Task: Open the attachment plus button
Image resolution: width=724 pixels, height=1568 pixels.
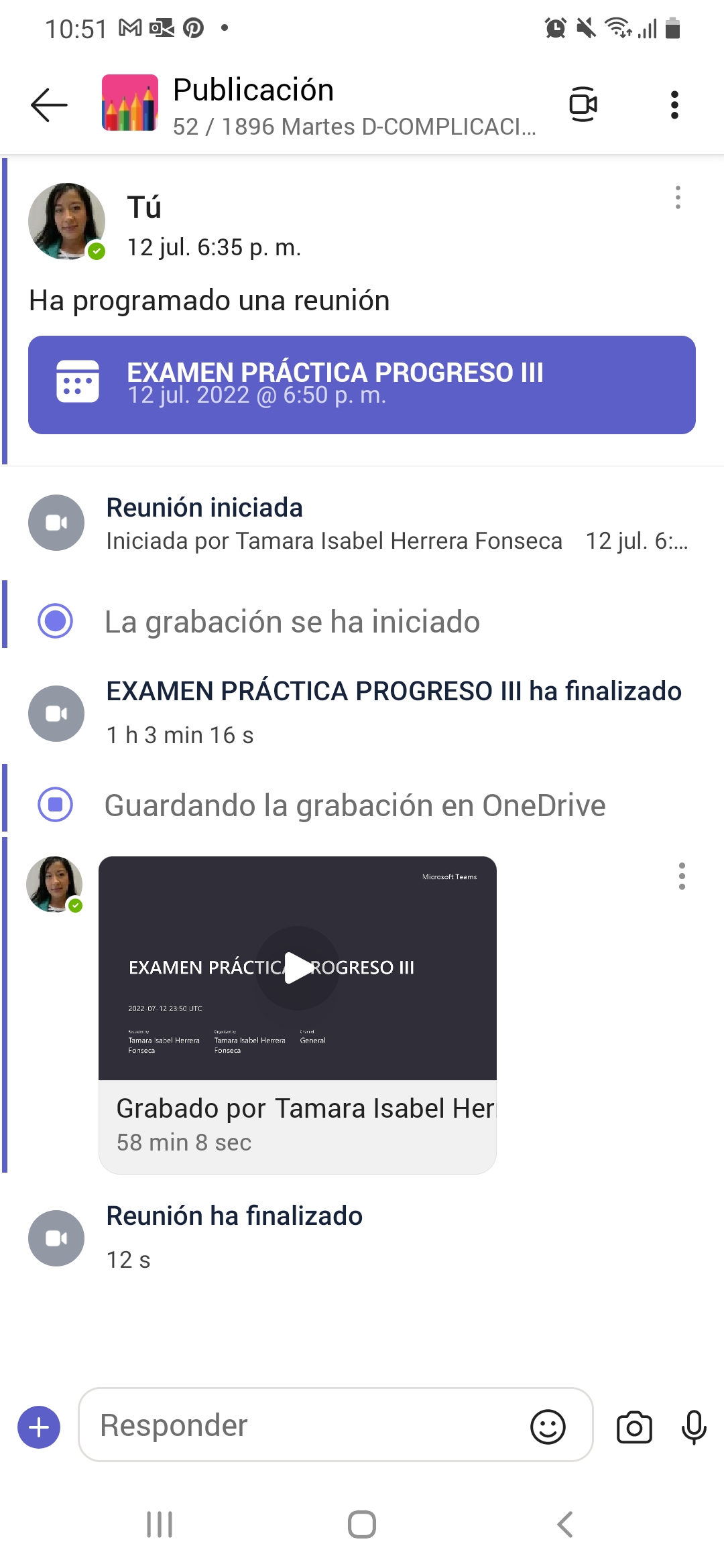Action: tap(39, 1427)
